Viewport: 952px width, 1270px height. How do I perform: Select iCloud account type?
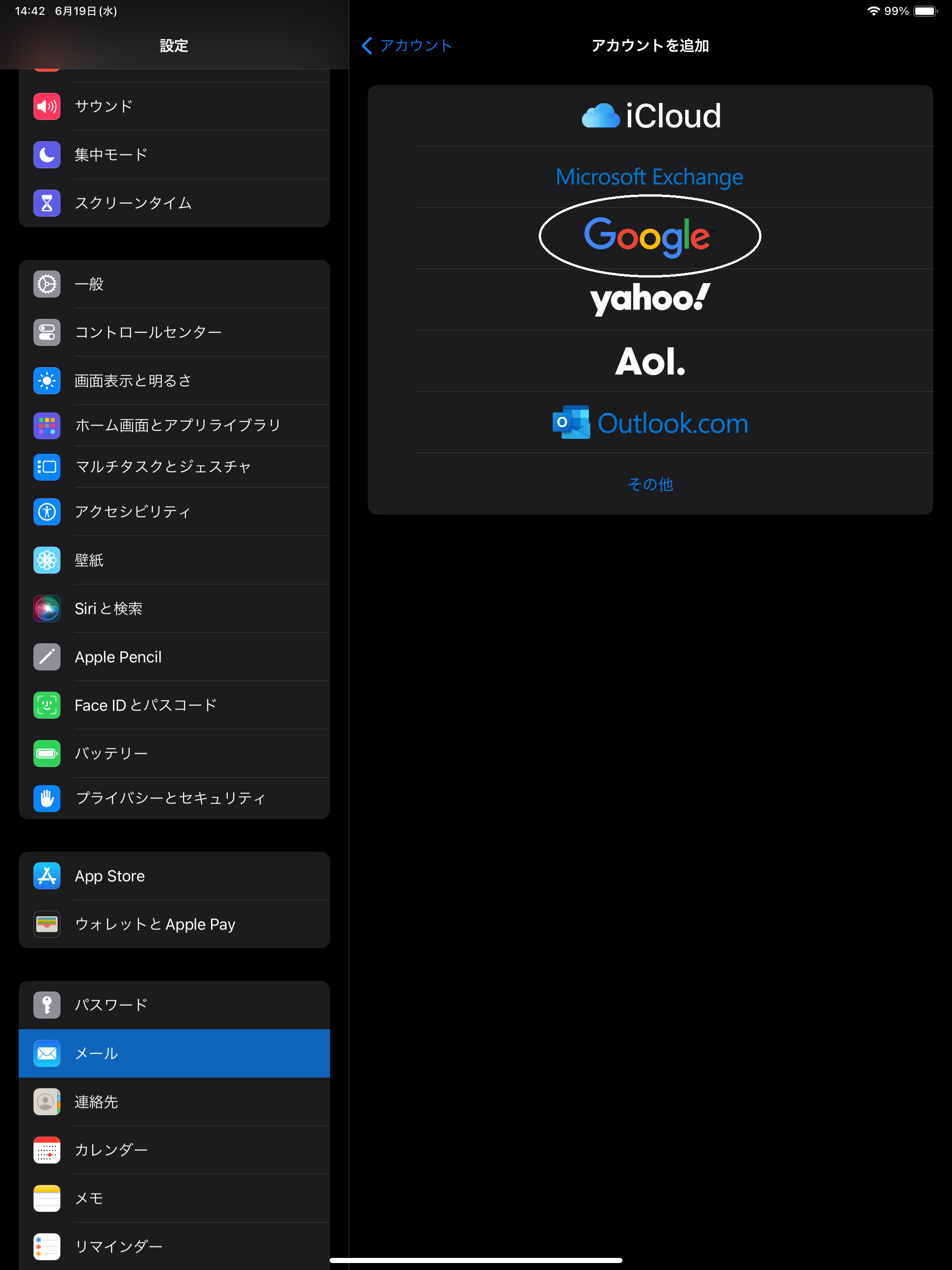[650, 116]
